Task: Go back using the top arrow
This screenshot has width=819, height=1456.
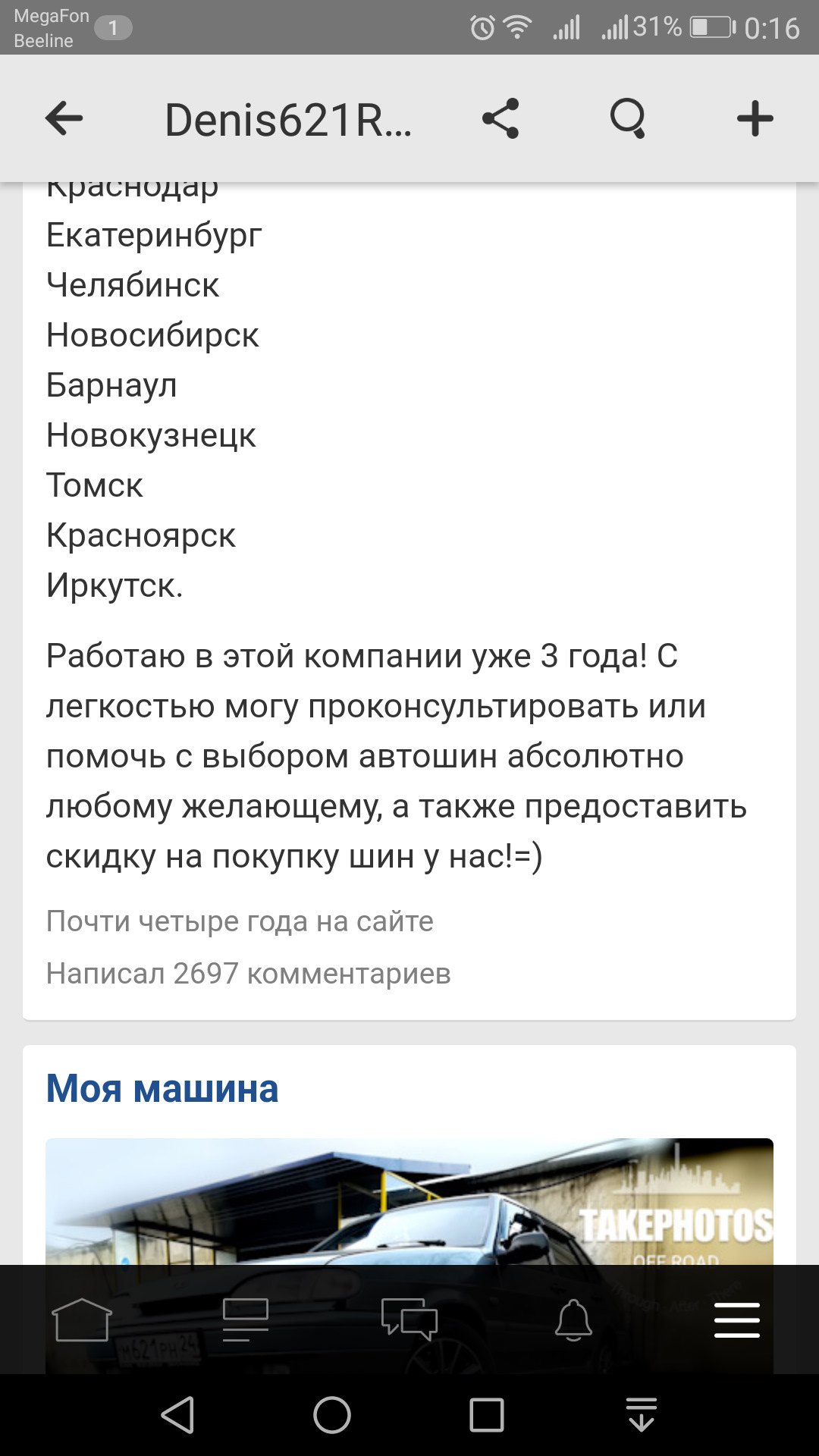Action: pos(64,118)
